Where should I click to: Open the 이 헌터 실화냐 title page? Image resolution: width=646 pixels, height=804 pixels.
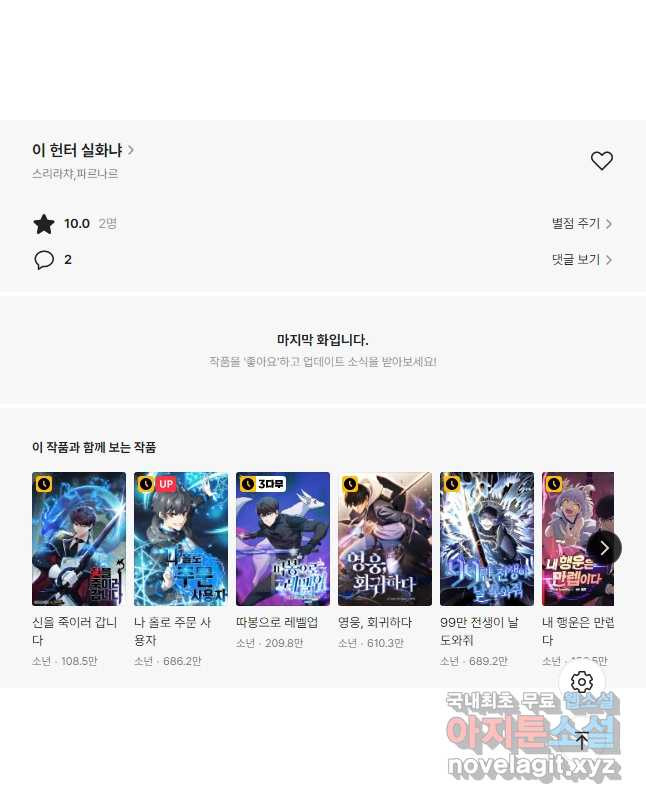[x=82, y=150]
